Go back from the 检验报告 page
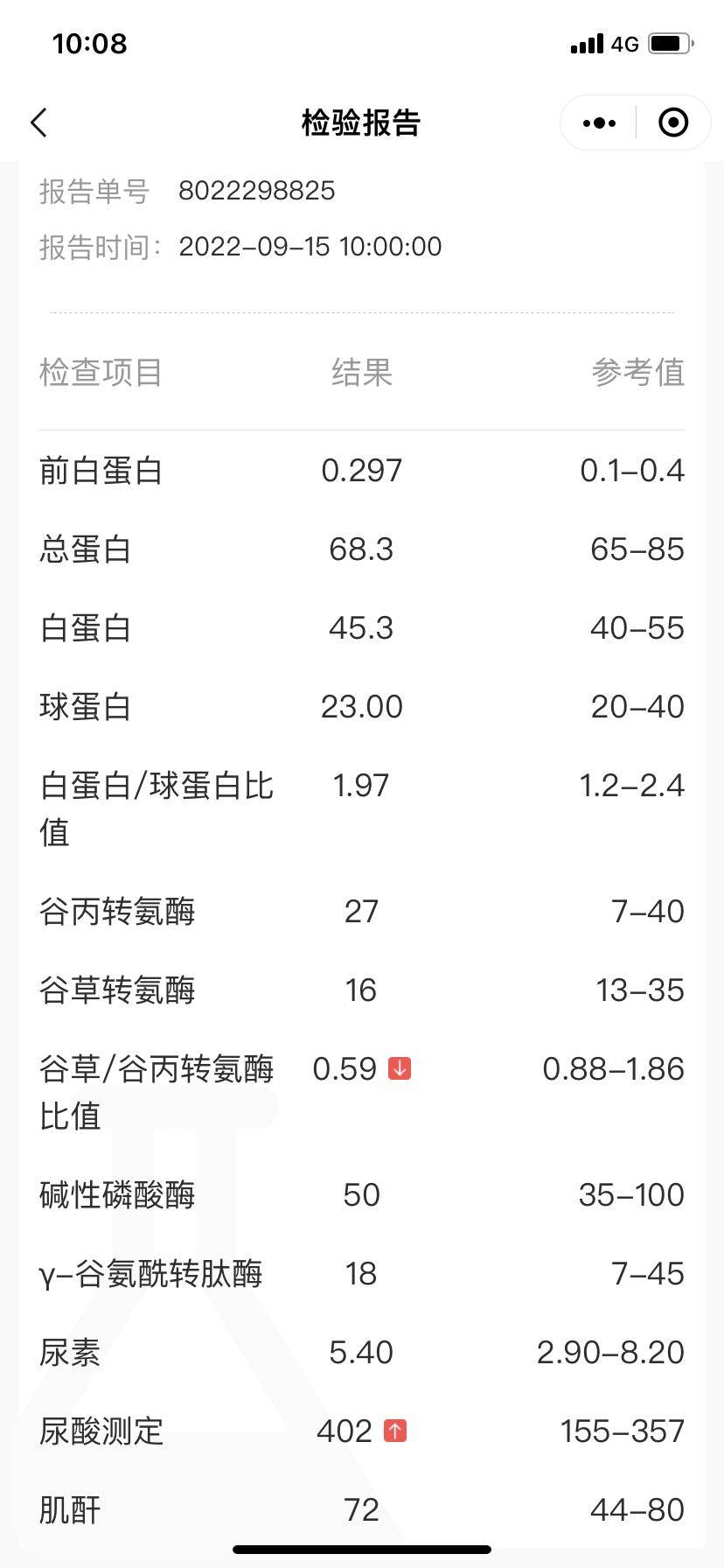 39,123
